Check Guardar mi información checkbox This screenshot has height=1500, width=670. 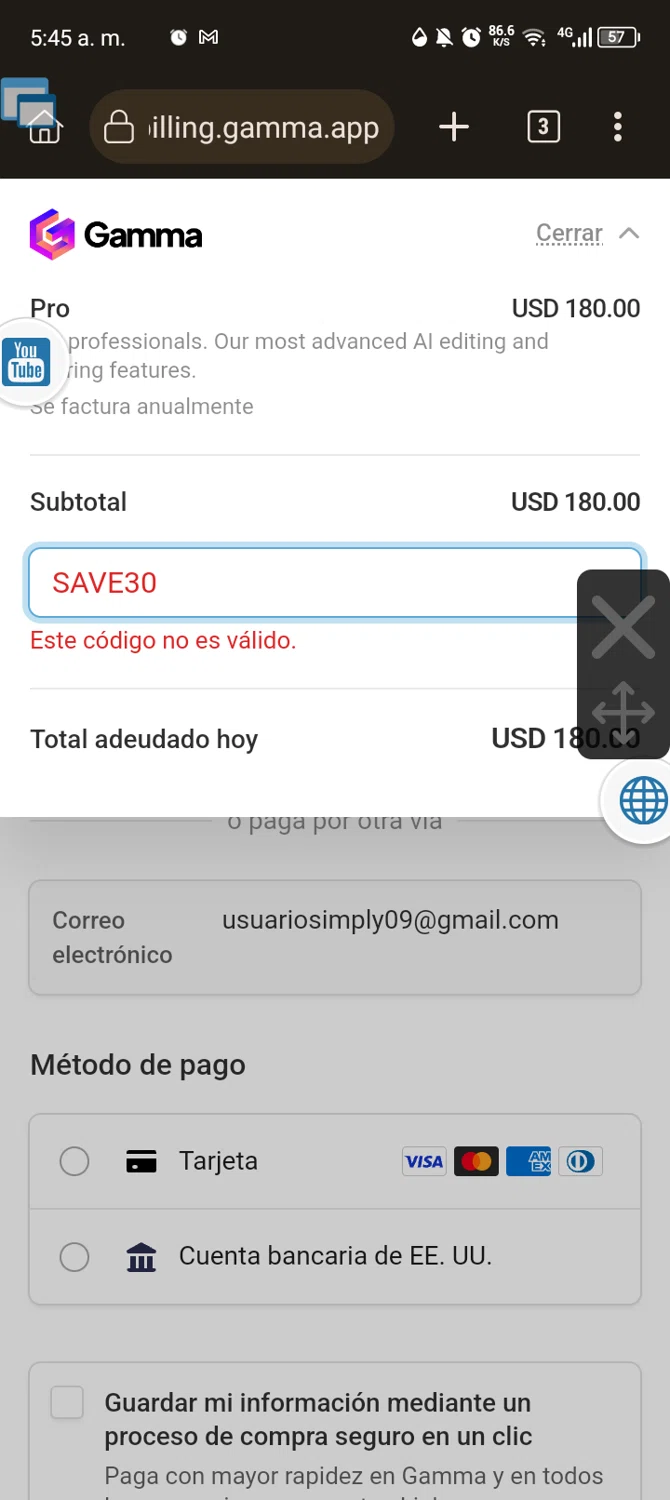click(67, 1403)
